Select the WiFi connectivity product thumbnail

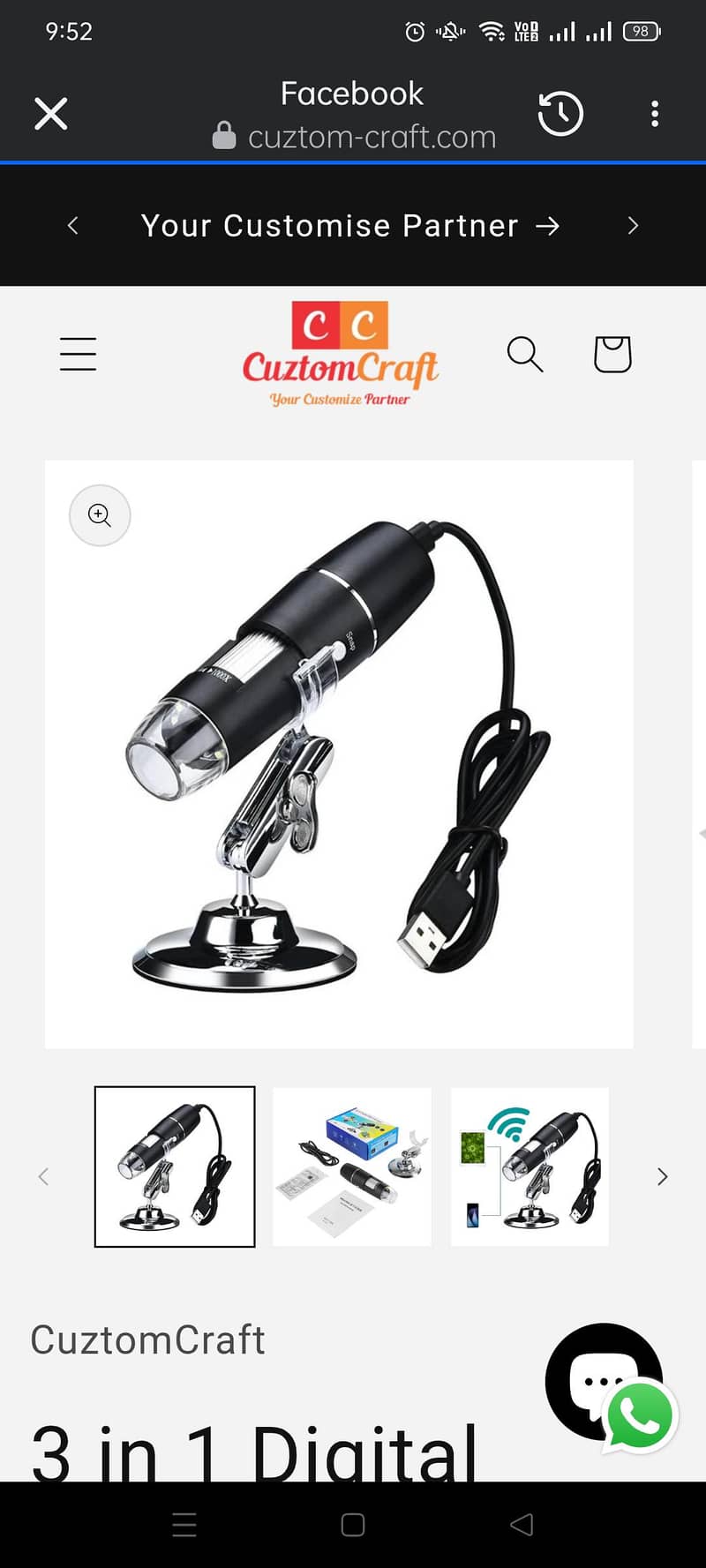click(x=529, y=1167)
